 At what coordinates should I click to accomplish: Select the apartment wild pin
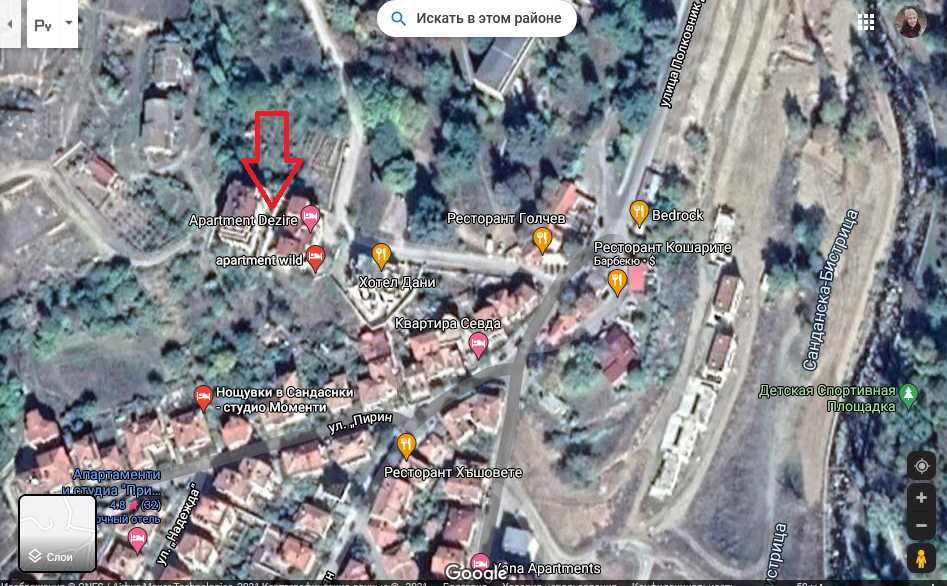[315, 257]
